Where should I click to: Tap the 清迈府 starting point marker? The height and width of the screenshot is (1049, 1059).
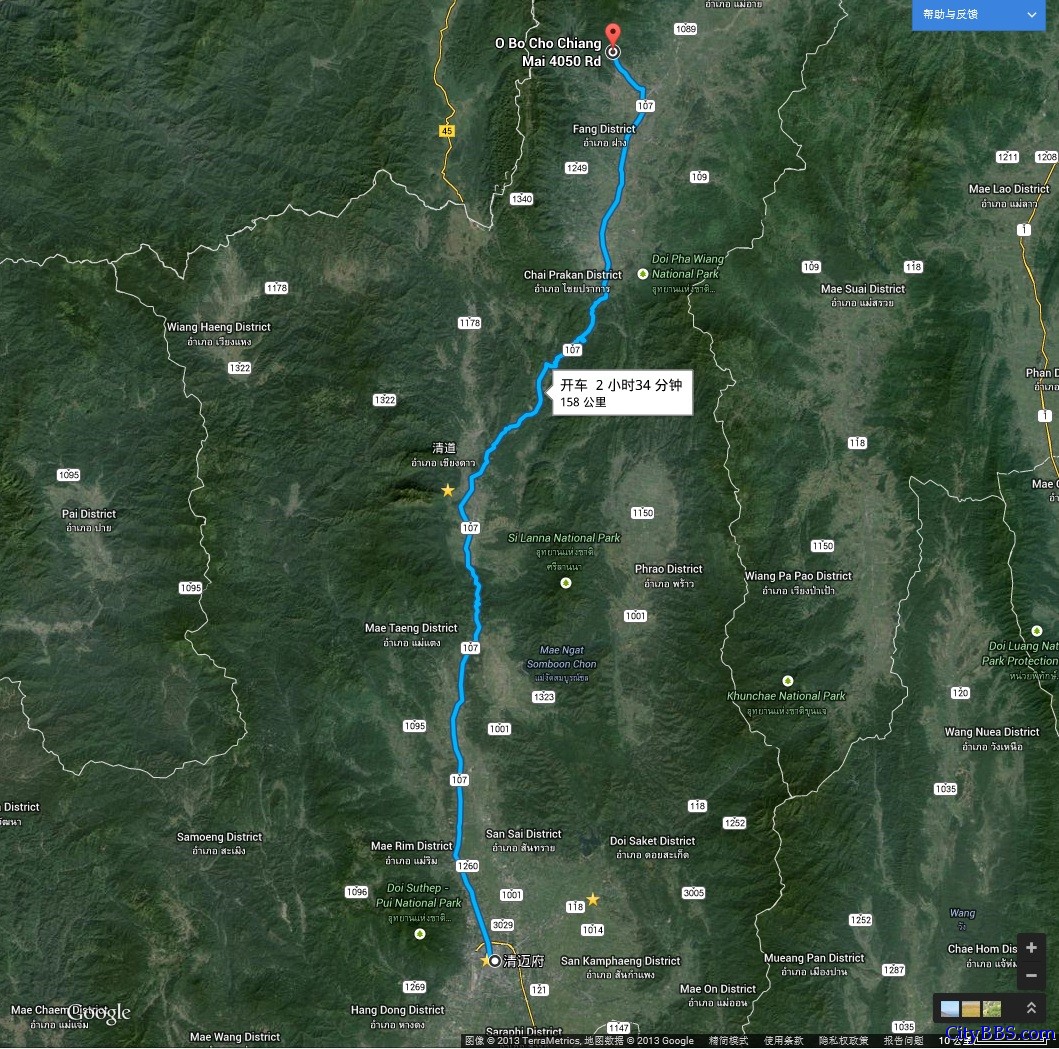495,961
